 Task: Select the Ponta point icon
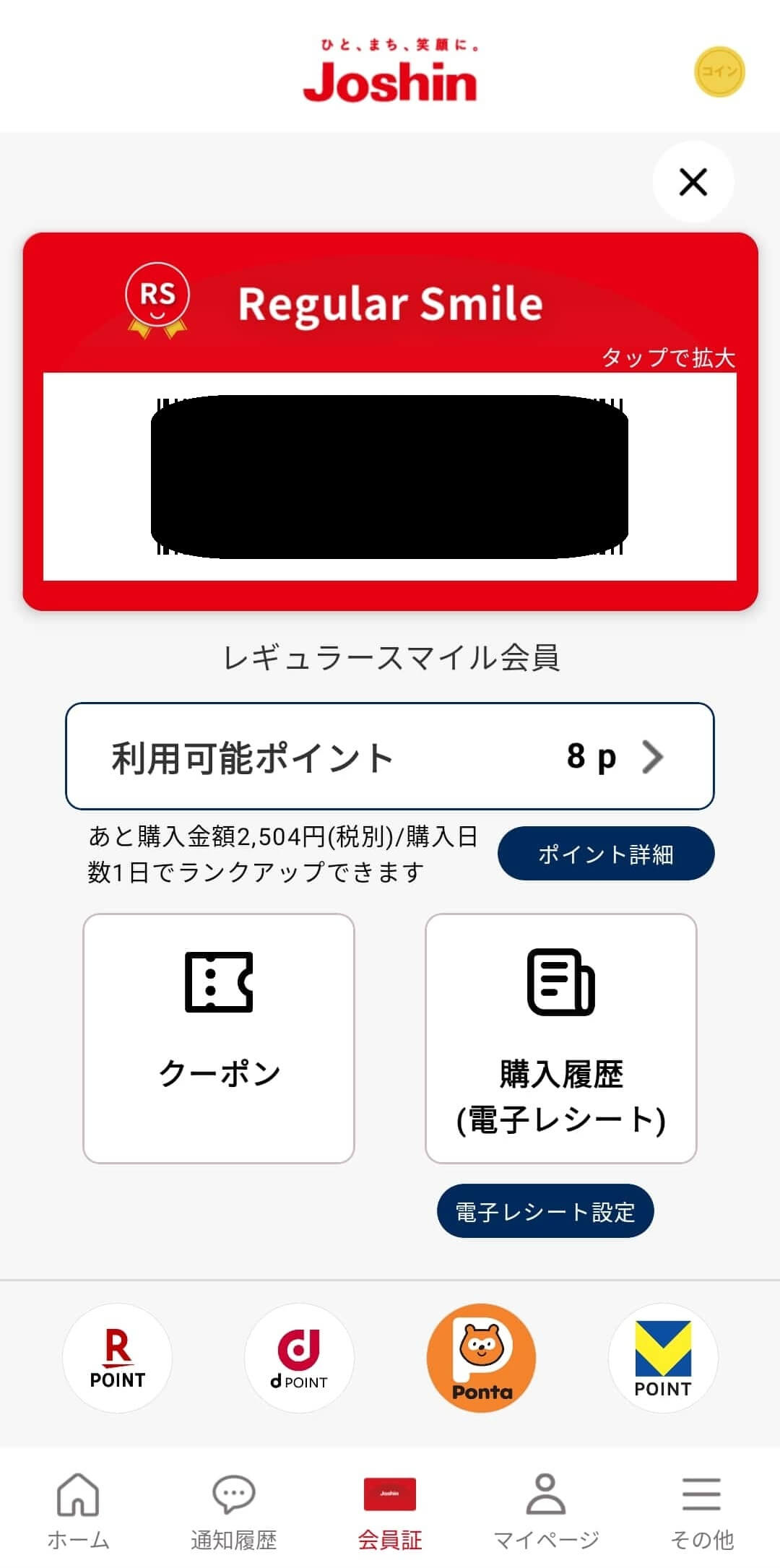click(x=481, y=1358)
